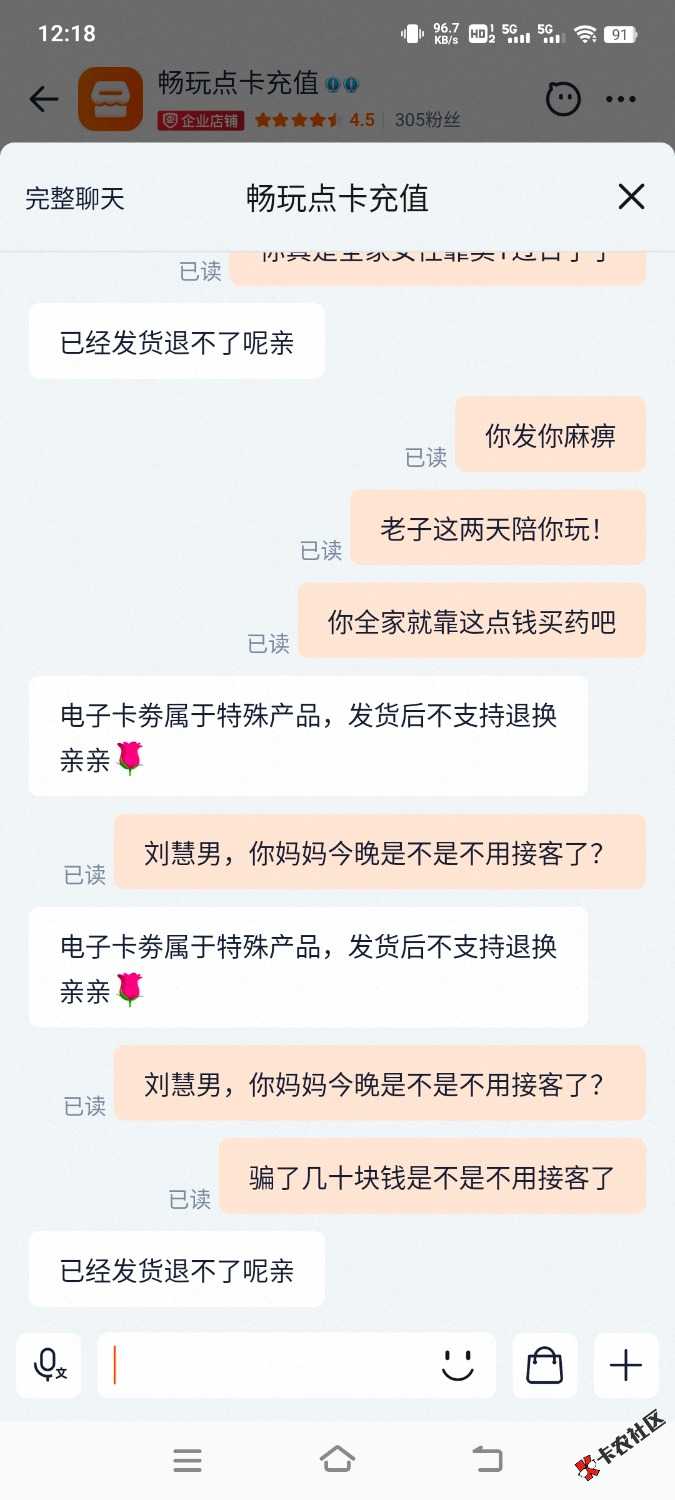Viewport: 675px width, 1500px height.
Task: Open the emoji picker
Action: (x=458, y=1365)
